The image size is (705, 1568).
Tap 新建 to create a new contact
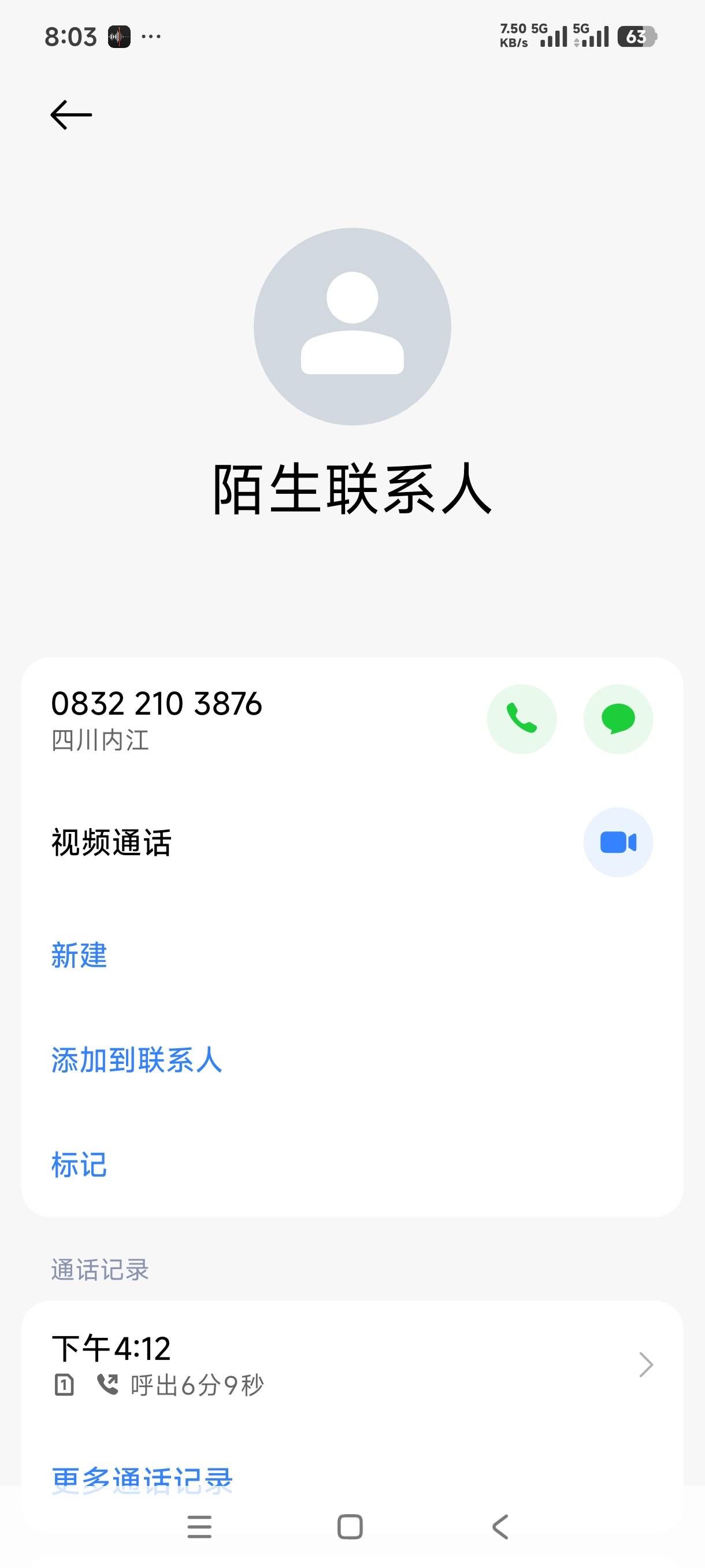coord(79,955)
